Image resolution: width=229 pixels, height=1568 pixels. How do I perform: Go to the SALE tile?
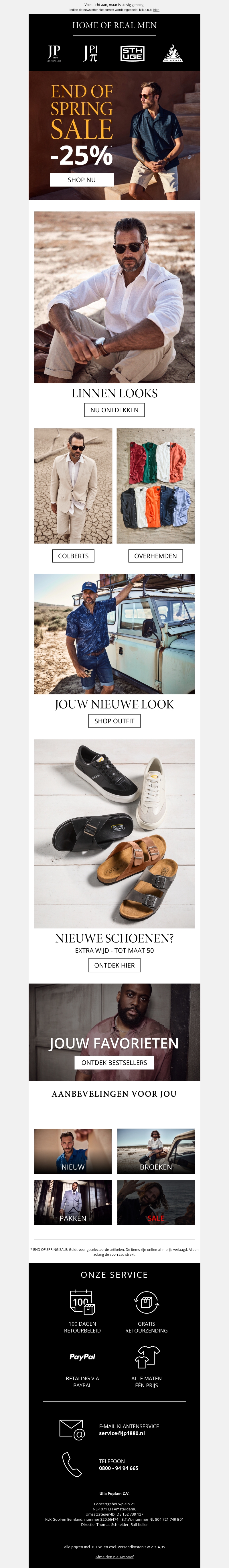155,1202
